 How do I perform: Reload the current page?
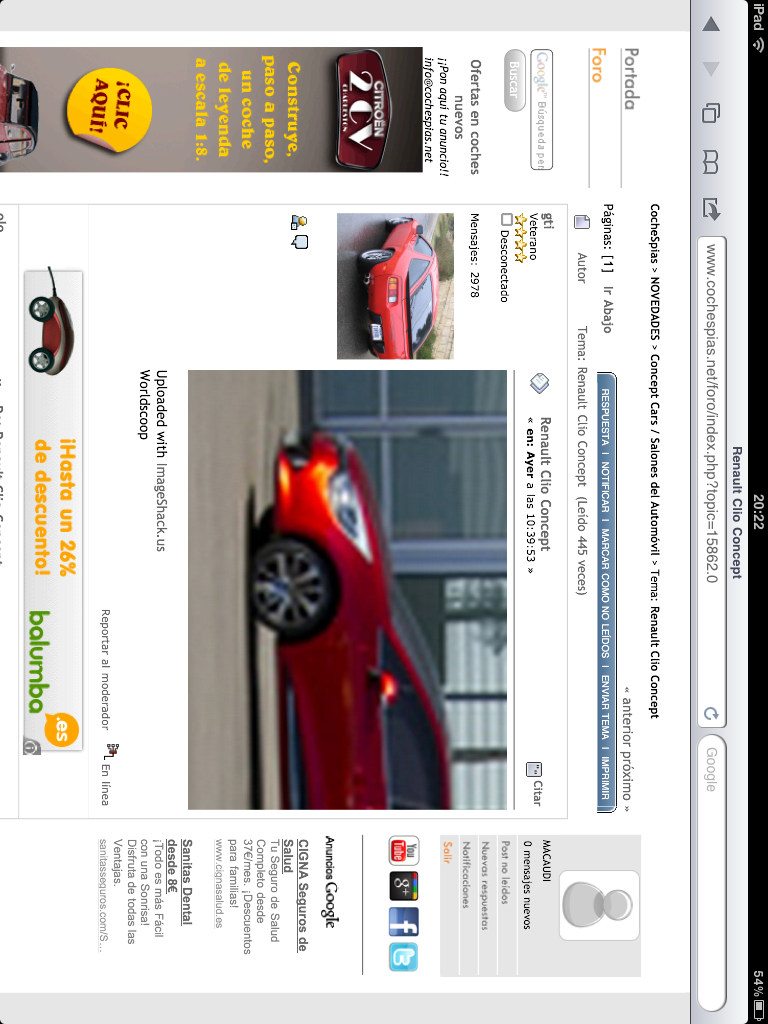coord(711,713)
